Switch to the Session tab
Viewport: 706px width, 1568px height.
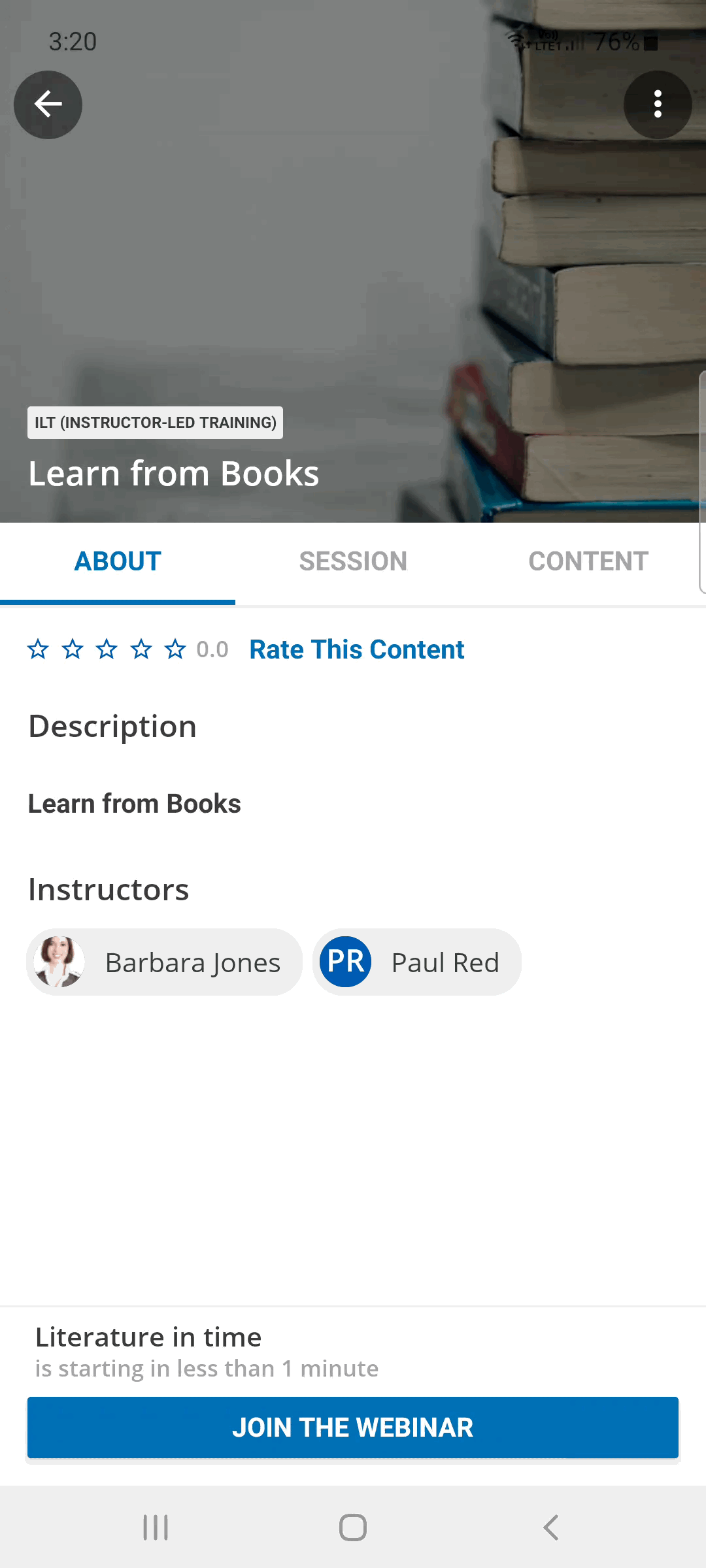coord(353,561)
